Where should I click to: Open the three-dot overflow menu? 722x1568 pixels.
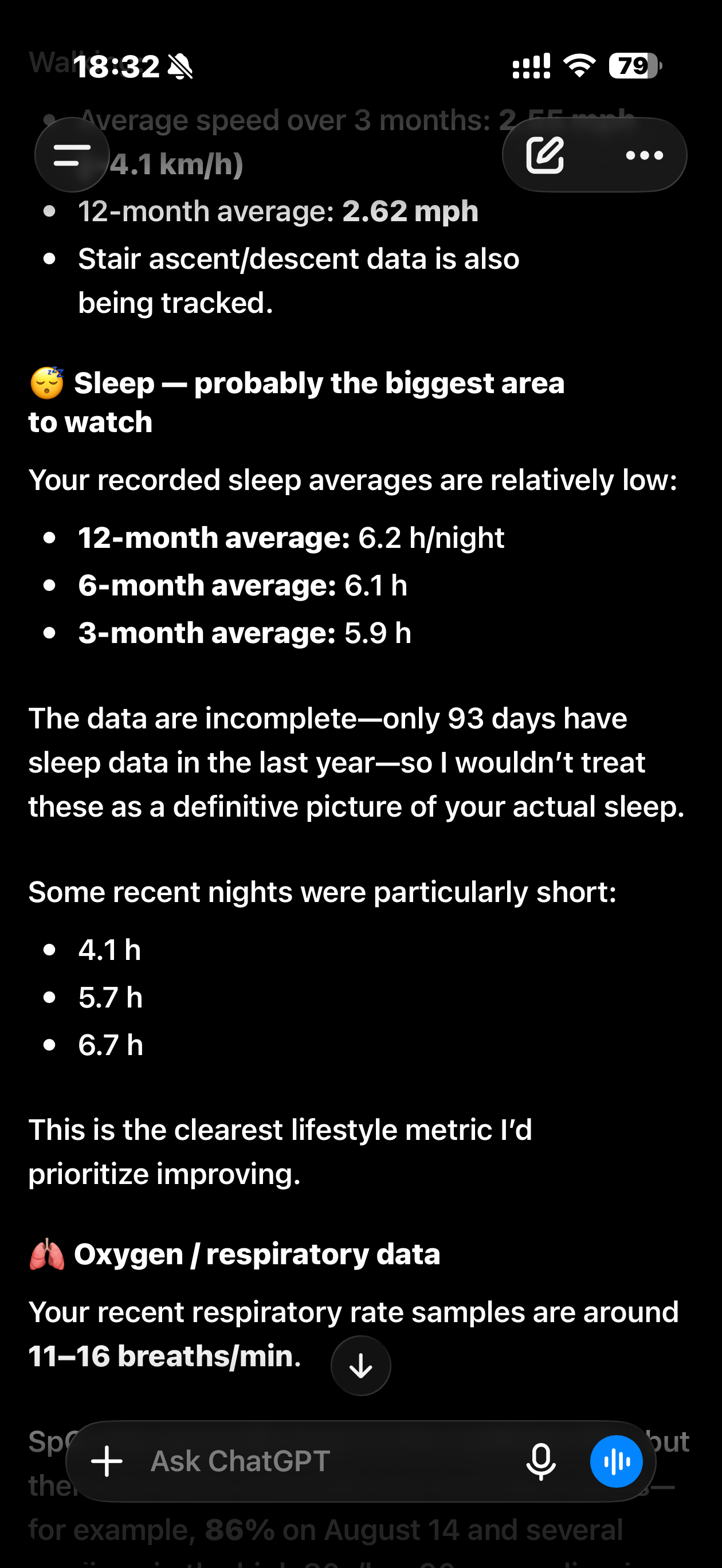point(644,155)
